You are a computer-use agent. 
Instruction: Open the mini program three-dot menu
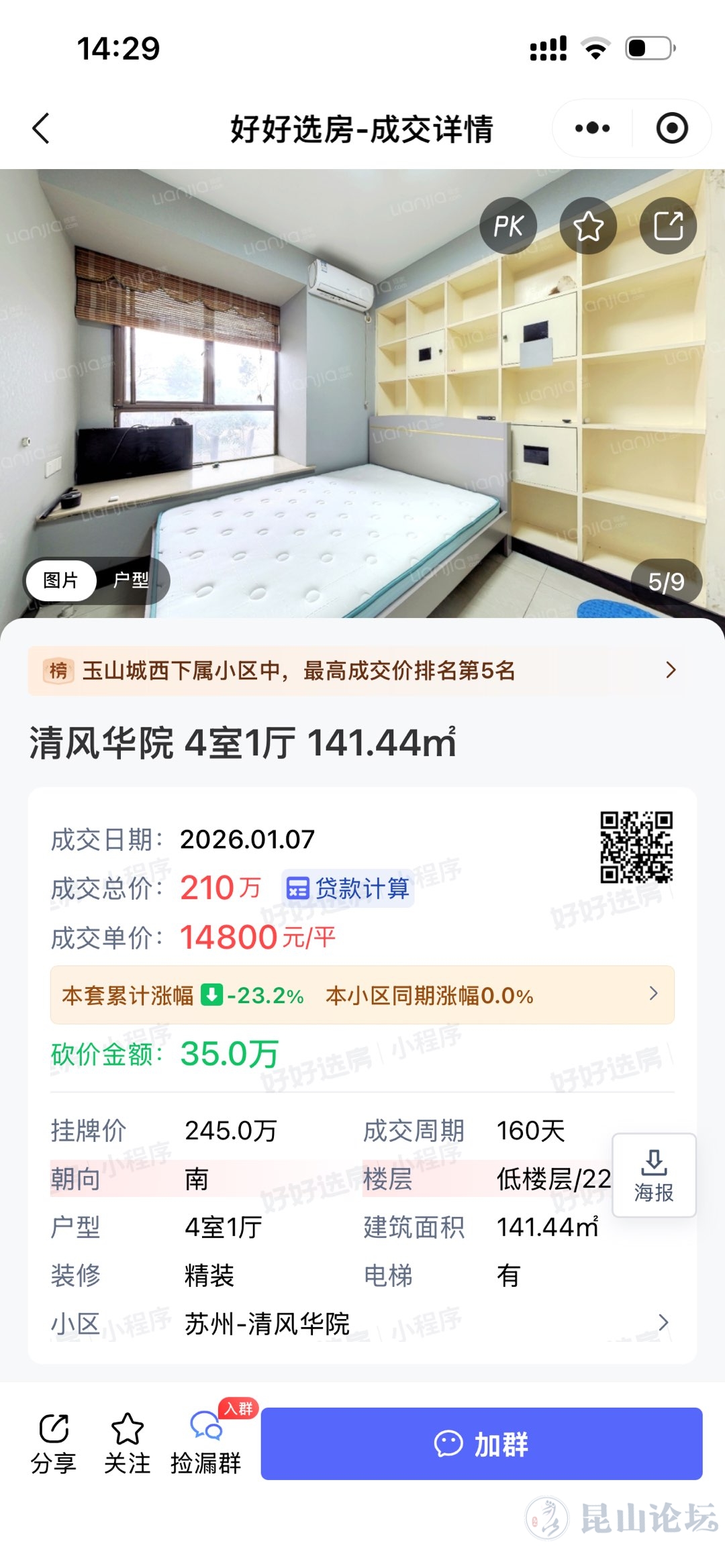592,128
